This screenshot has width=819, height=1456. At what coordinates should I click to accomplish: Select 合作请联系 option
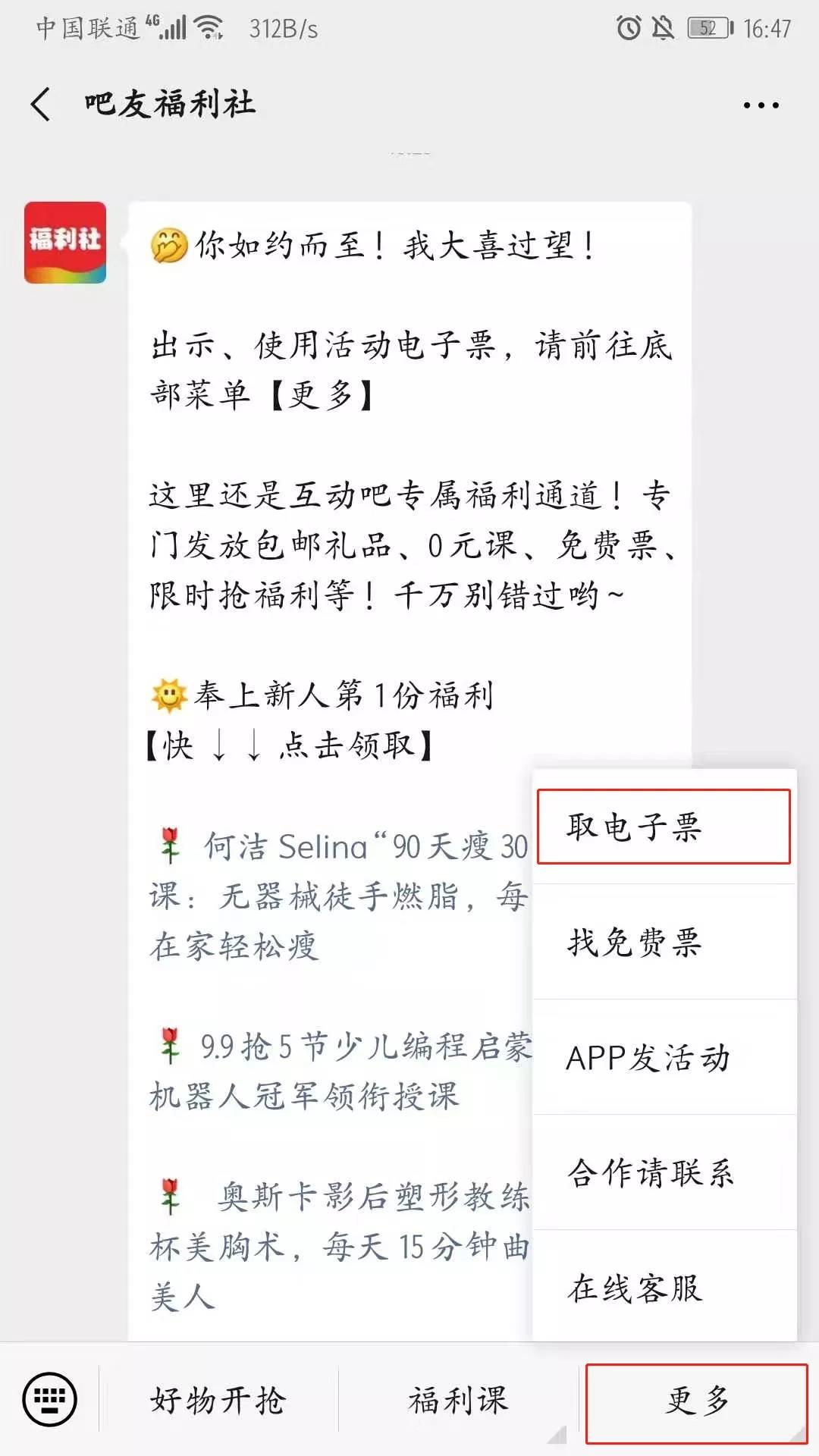(664, 1173)
